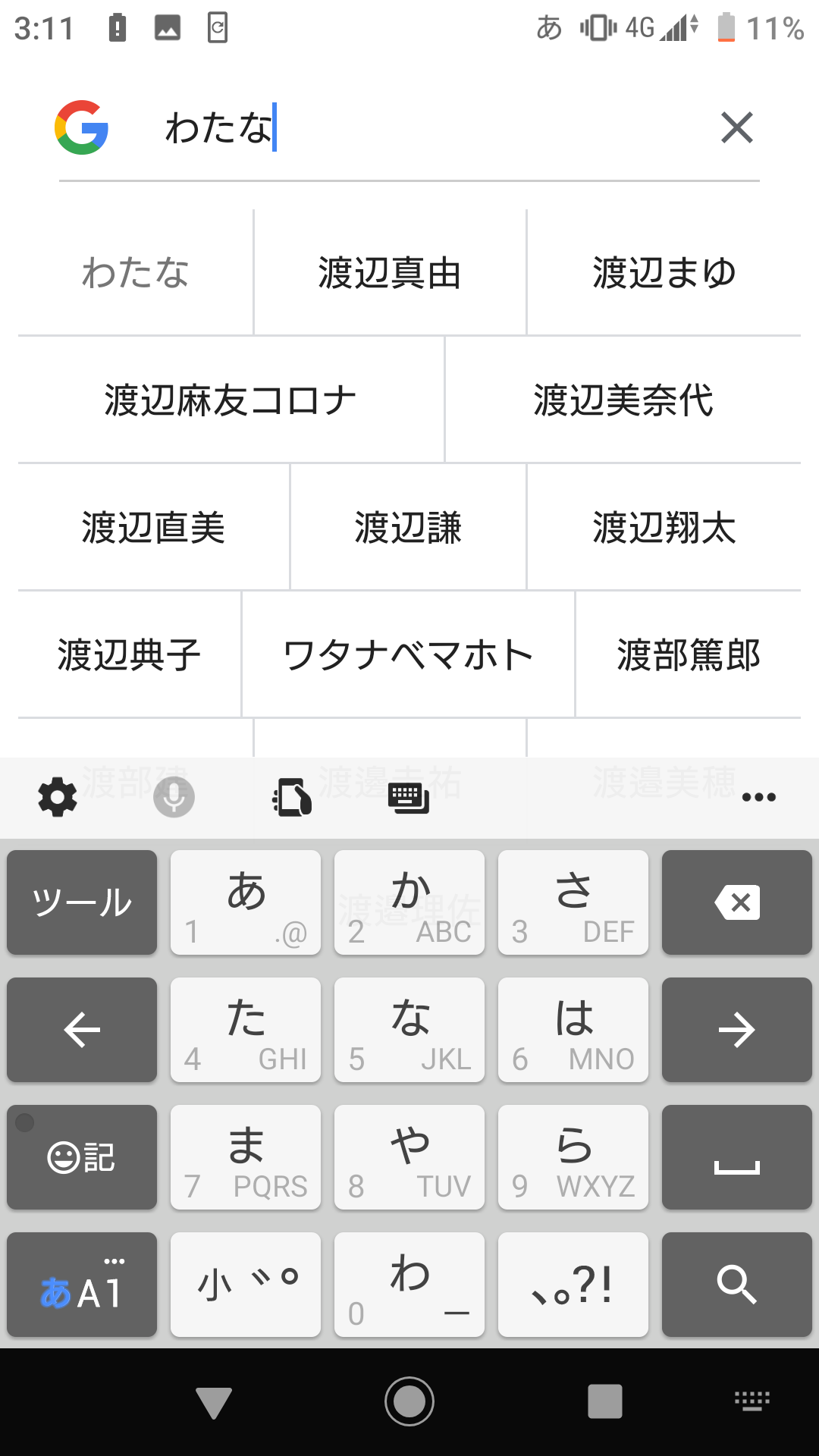Screen dimensions: 819x1456
Task: Pick suggestion 渡辺典子
Action: (x=129, y=655)
